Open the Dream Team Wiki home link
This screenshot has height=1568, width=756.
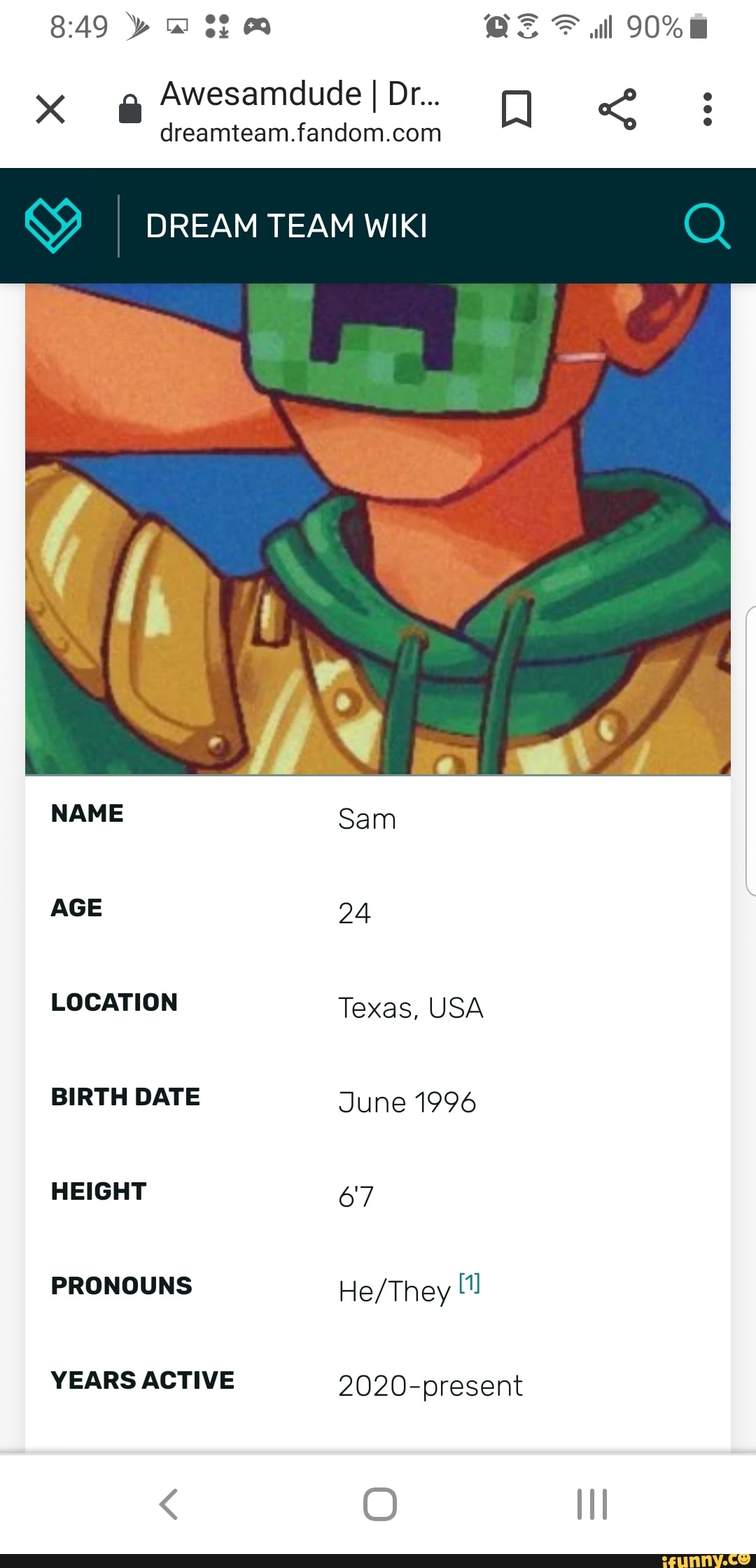[x=286, y=226]
